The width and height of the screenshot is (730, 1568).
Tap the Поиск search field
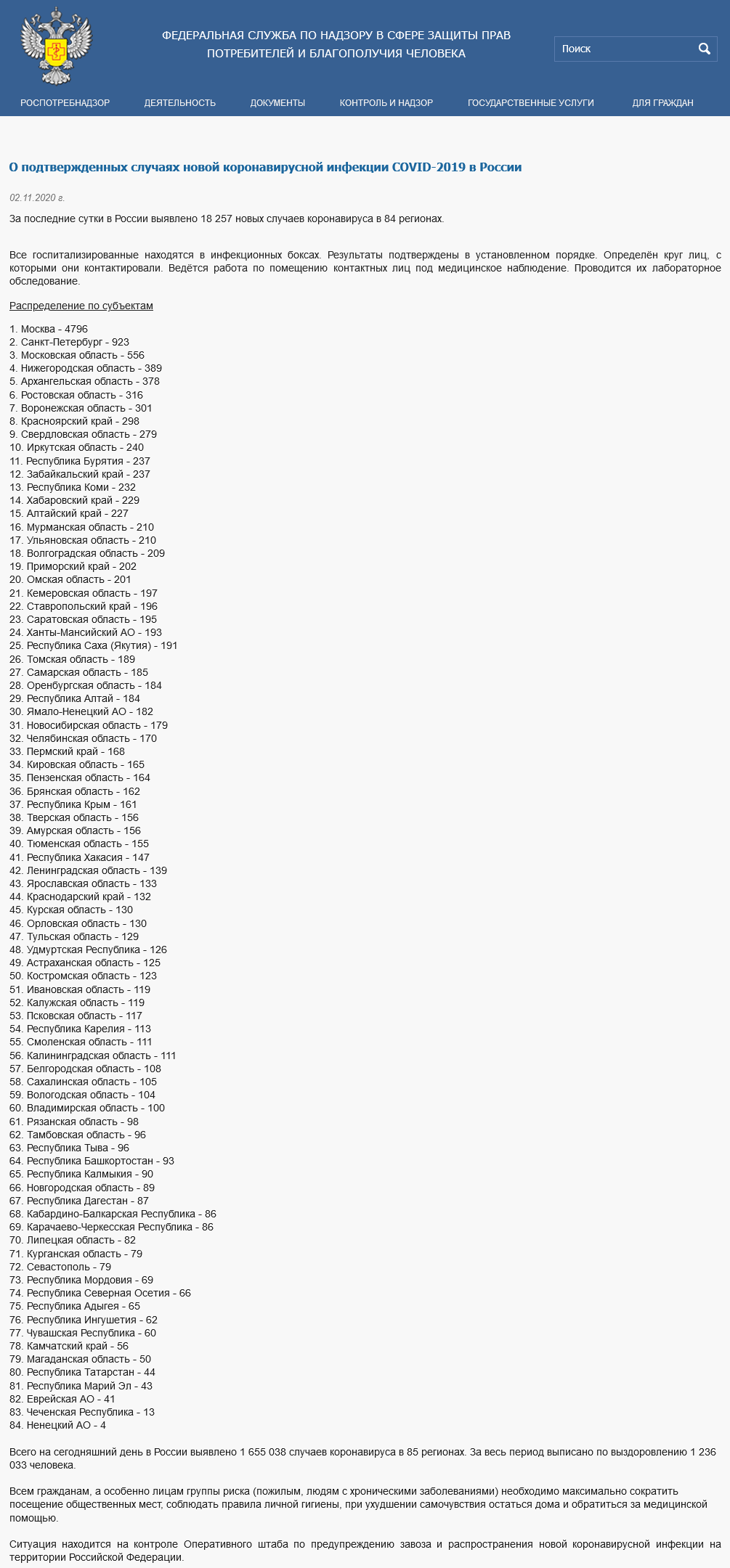(624, 49)
